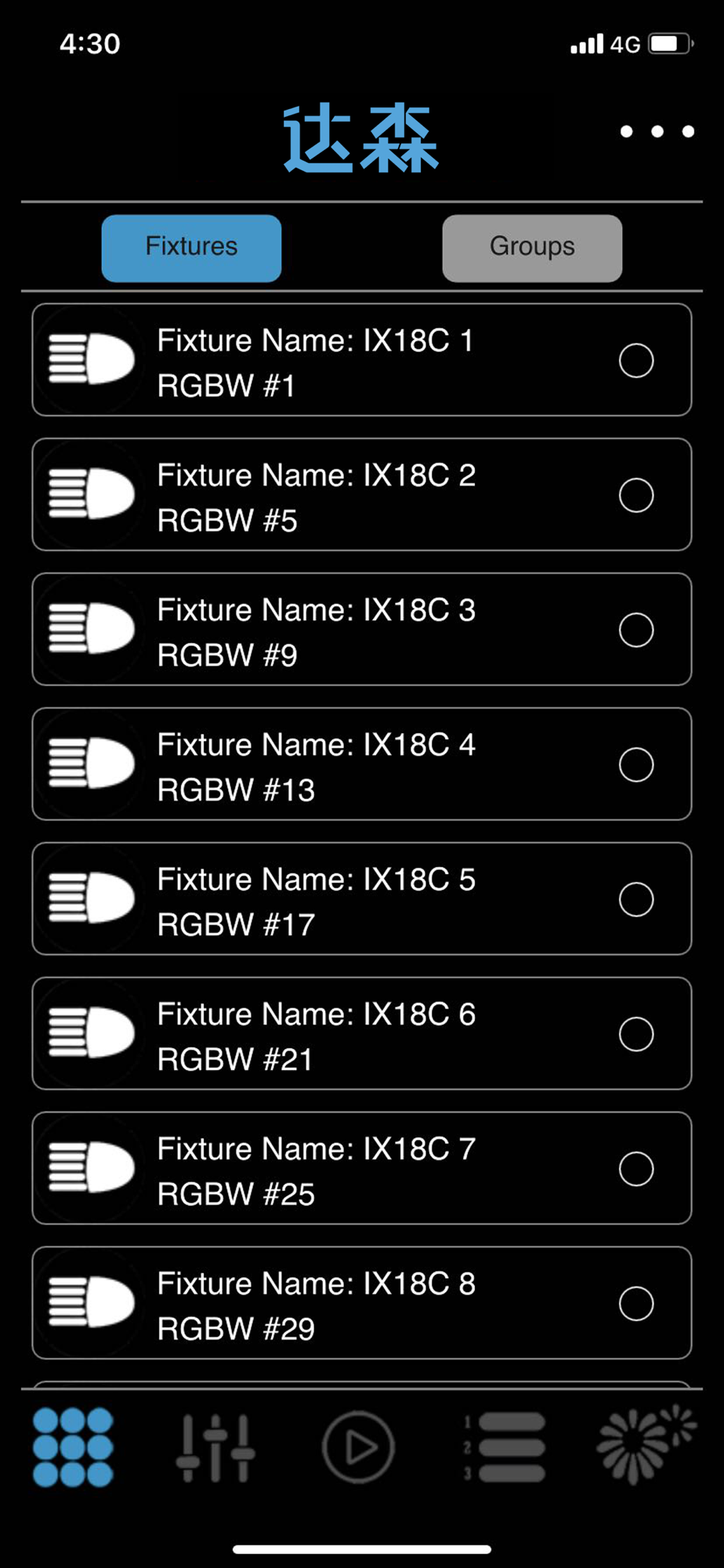Open the playback tab with play icon
Viewport: 724px width, 1568px height.
(358, 1447)
